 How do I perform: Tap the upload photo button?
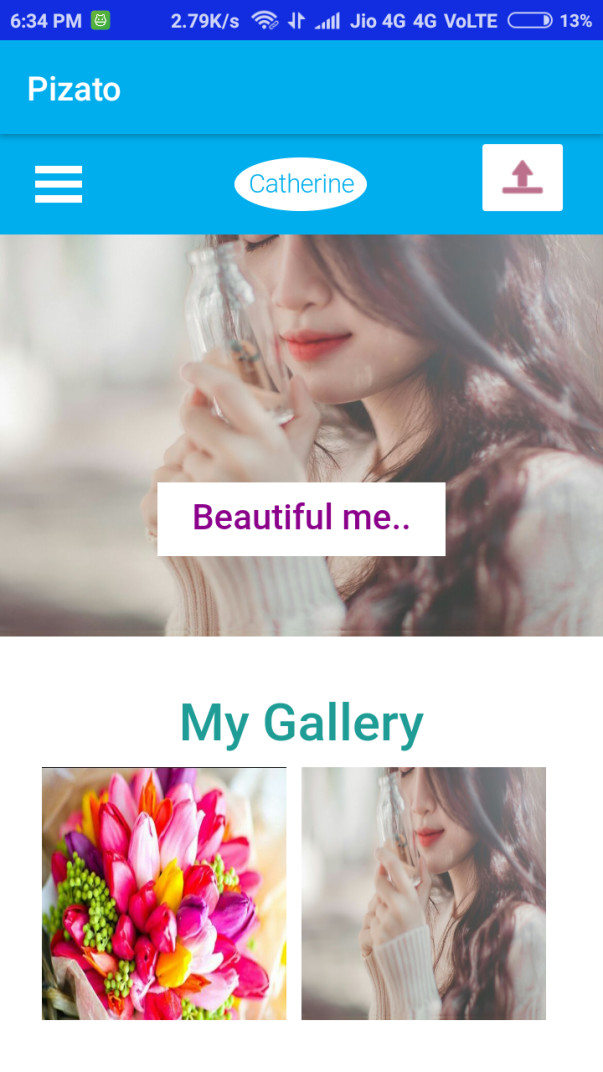[522, 178]
